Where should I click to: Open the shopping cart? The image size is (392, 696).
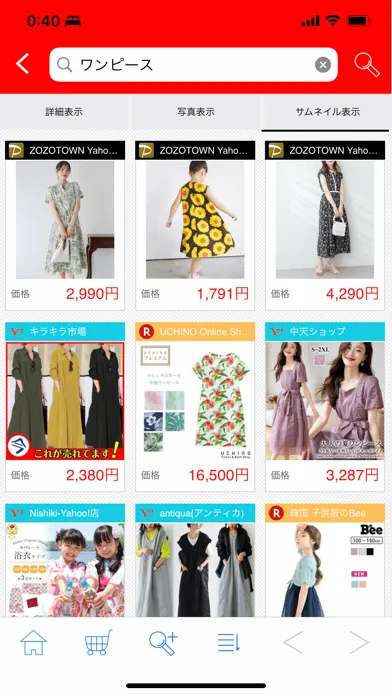click(x=99, y=642)
